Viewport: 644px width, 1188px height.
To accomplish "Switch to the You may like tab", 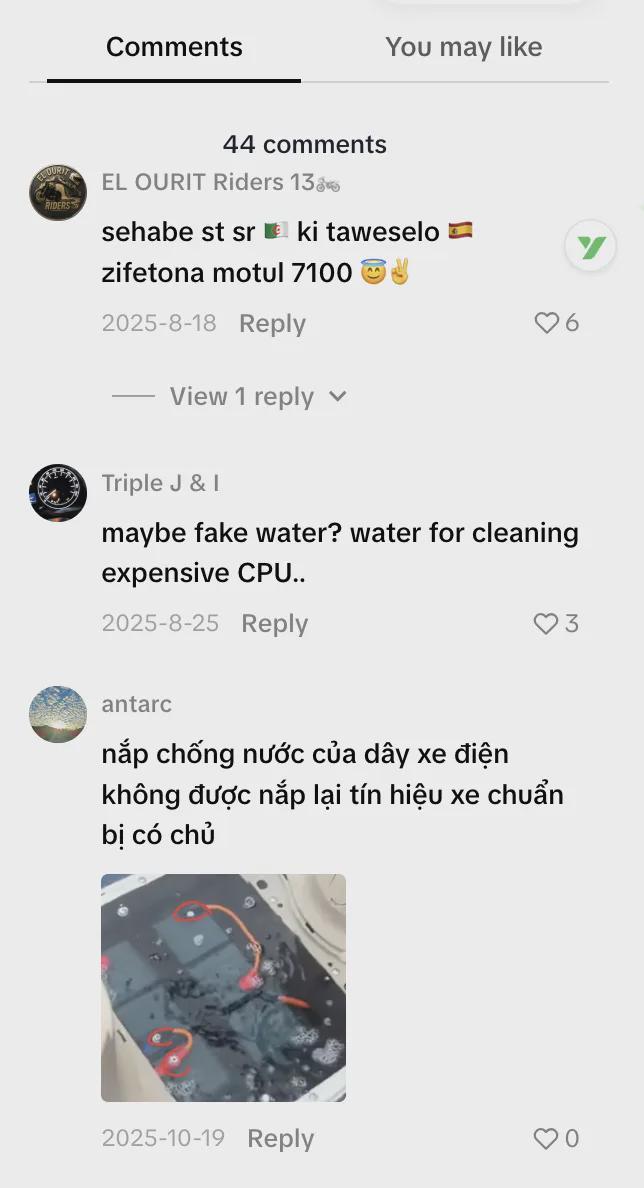I will [463, 47].
